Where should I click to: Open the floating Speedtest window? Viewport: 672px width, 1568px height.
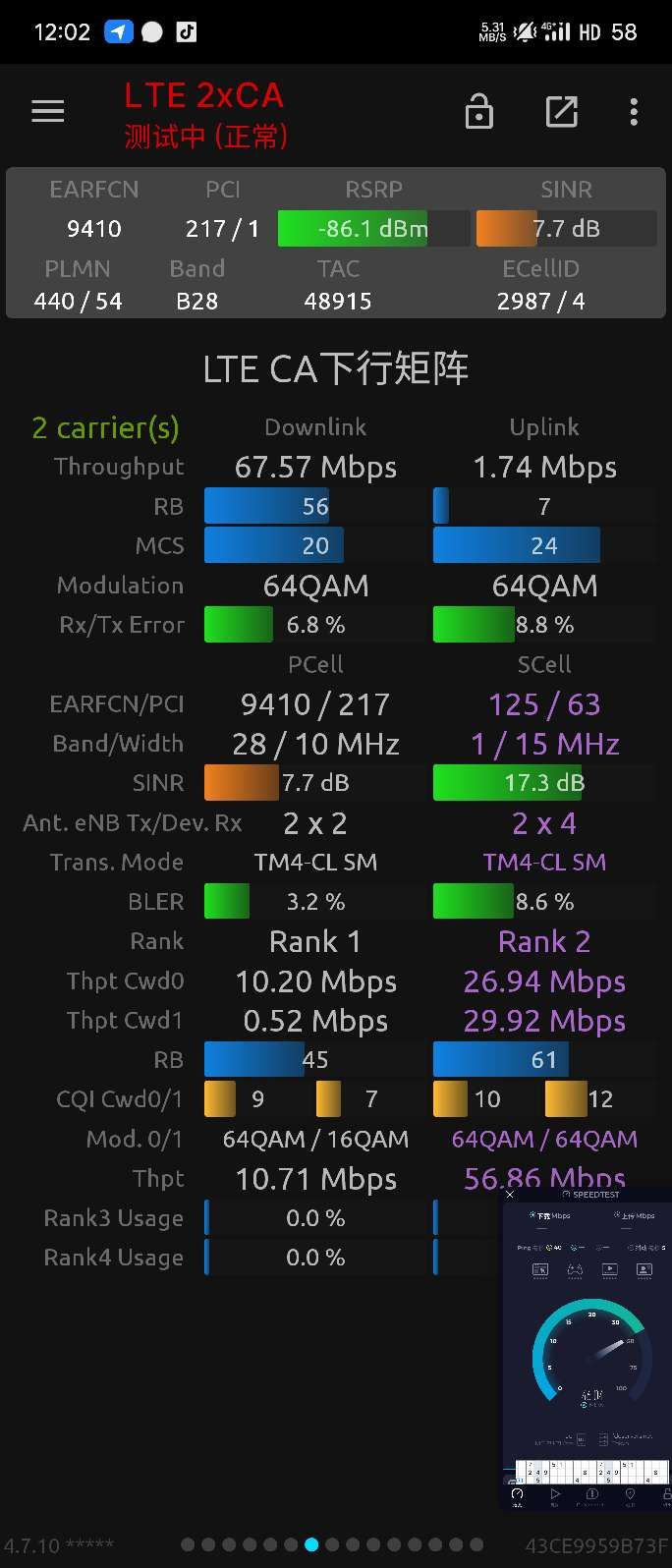tap(588, 1346)
